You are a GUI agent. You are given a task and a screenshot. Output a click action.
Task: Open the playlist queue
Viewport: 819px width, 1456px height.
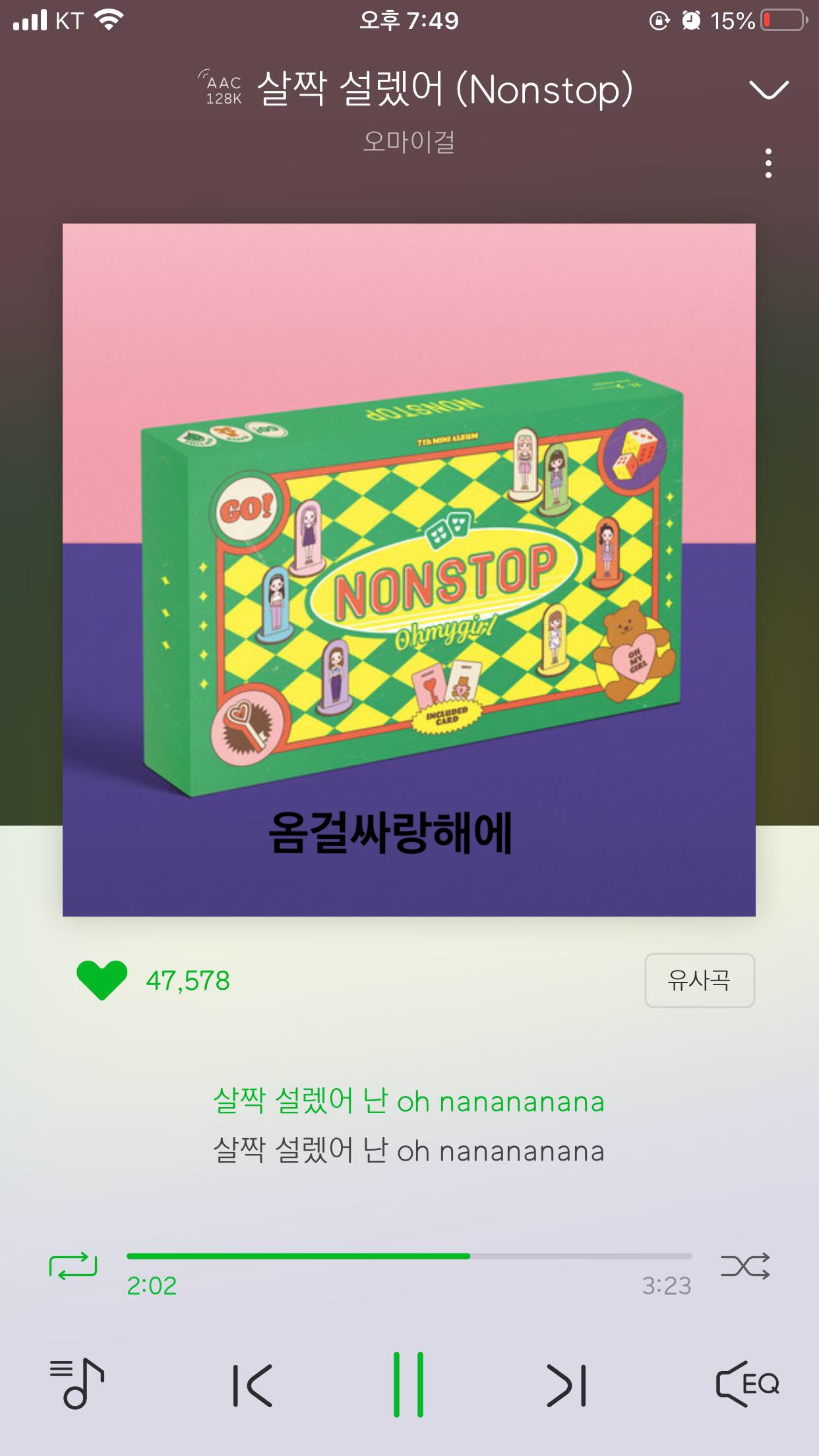(77, 1383)
